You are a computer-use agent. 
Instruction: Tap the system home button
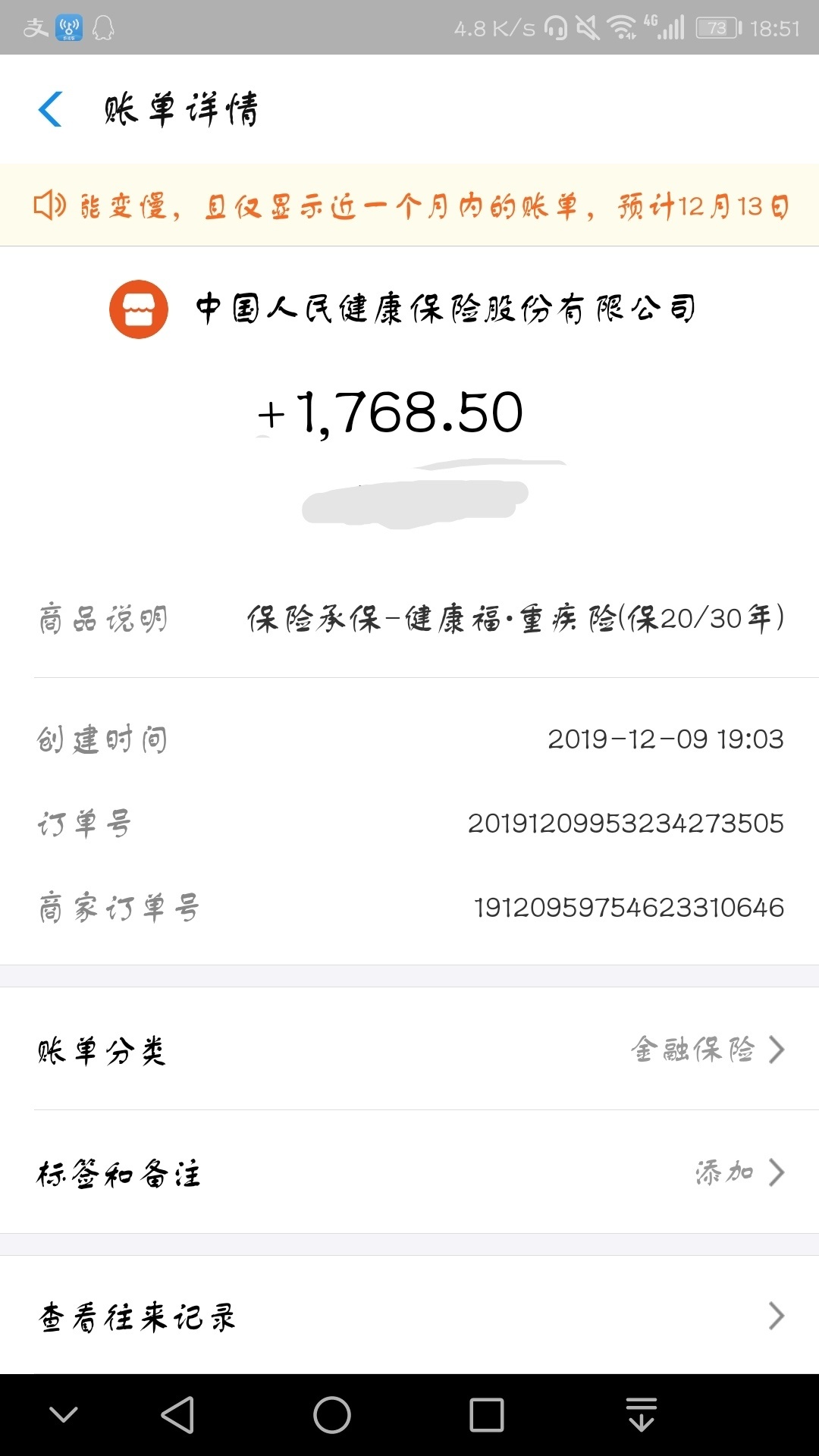tap(332, 1415)
